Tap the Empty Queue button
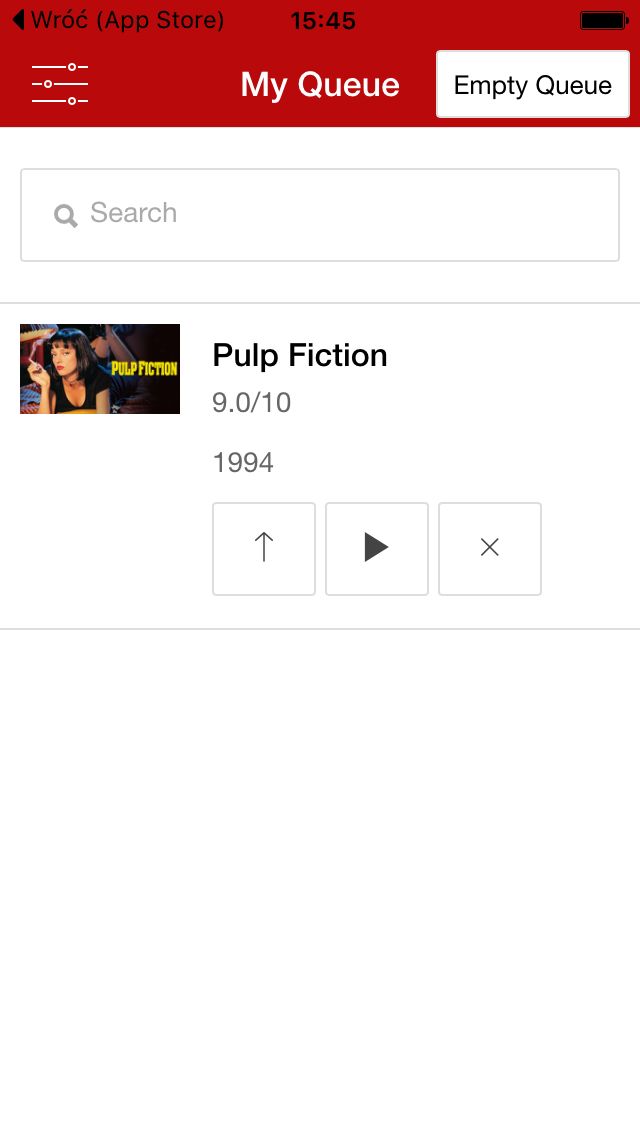The image size is (640, 1136). 533,84
